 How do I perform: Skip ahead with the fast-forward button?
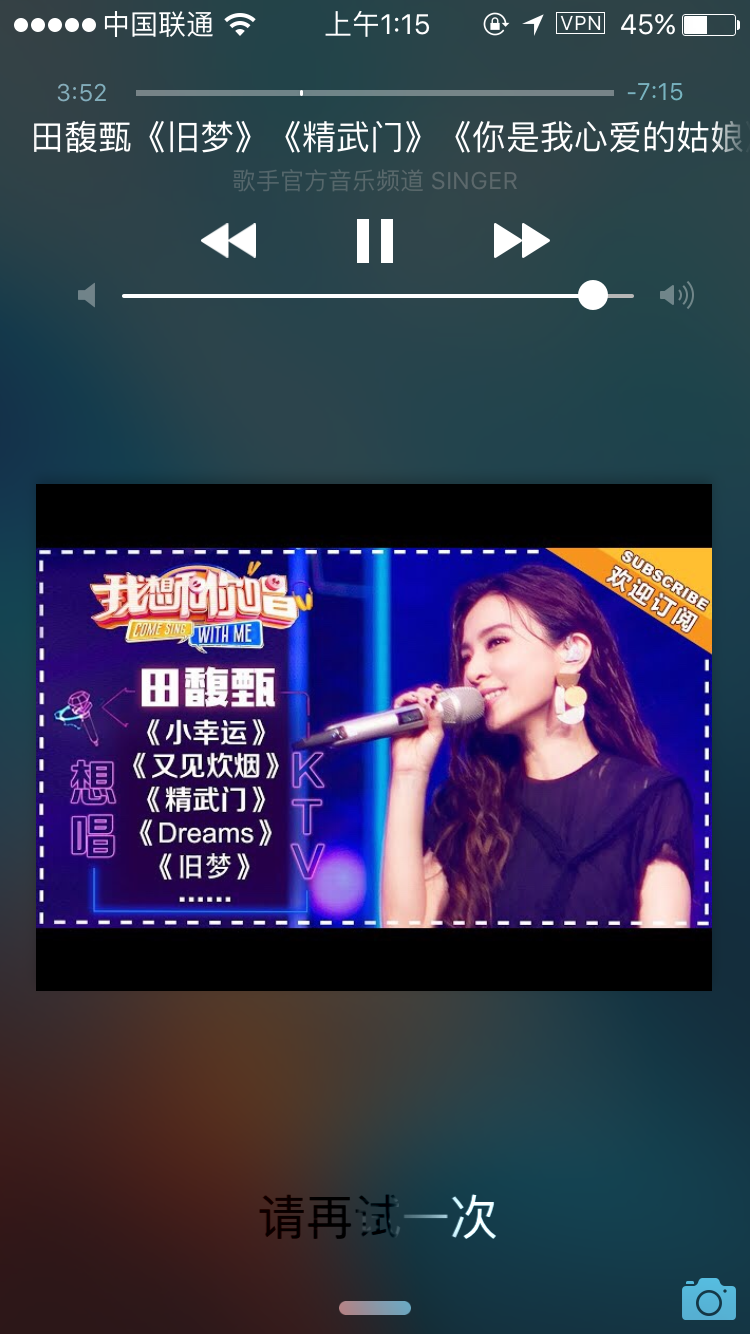pos(521,241)
